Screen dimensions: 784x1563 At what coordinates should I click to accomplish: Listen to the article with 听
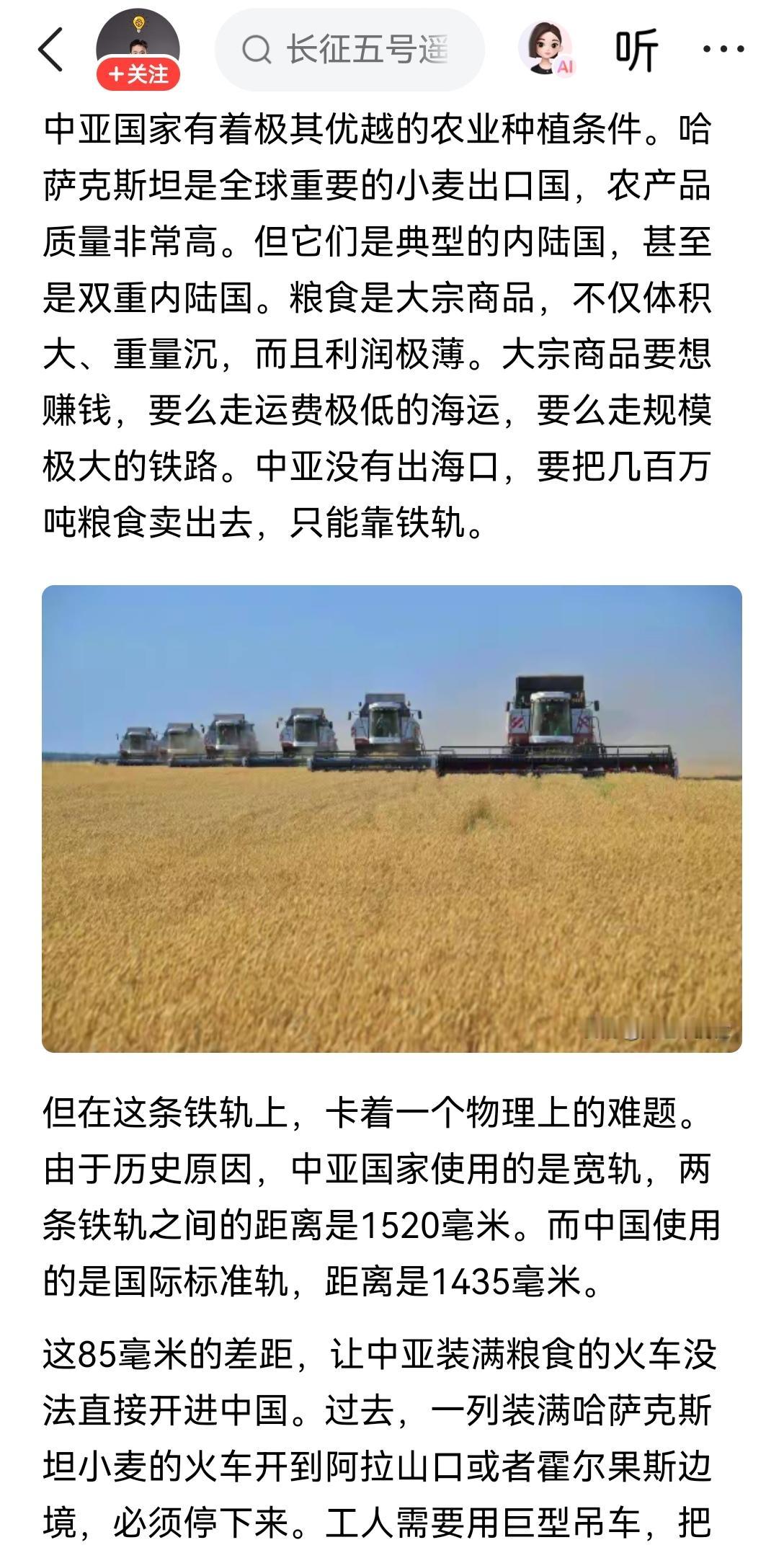click(x=637, y=50)
